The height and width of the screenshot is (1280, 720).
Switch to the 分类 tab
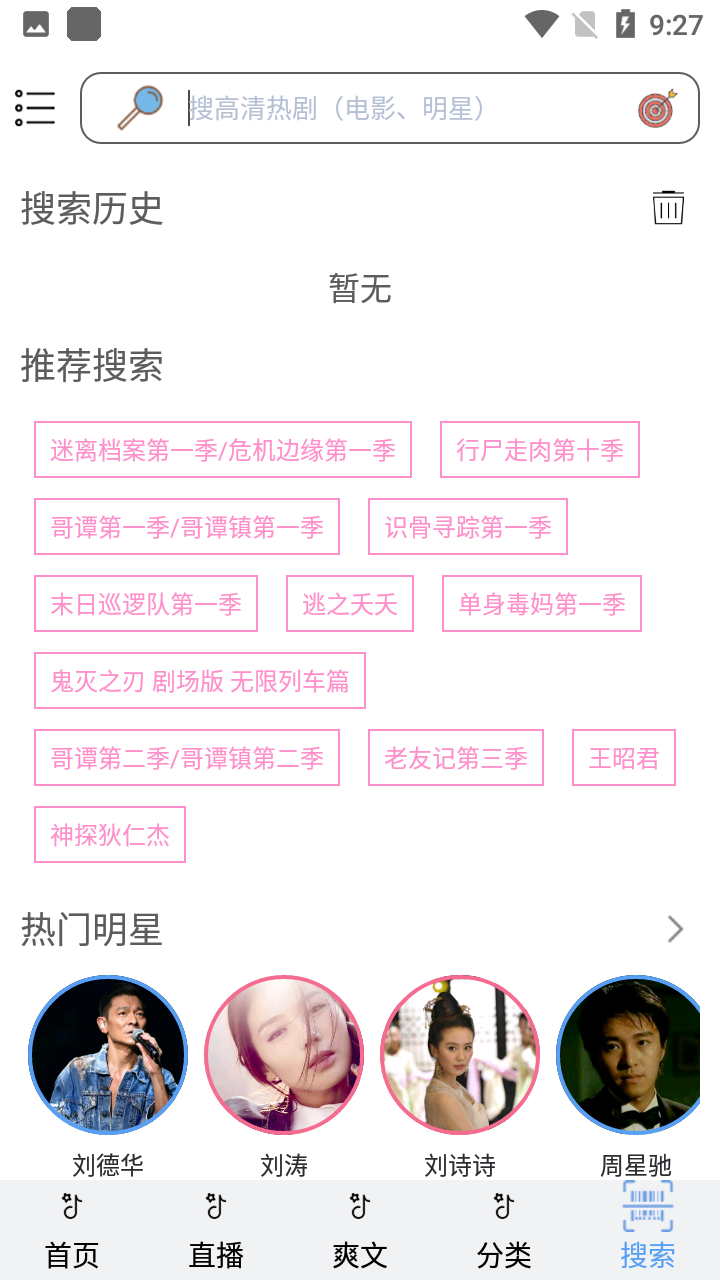tap(504, 1232)
